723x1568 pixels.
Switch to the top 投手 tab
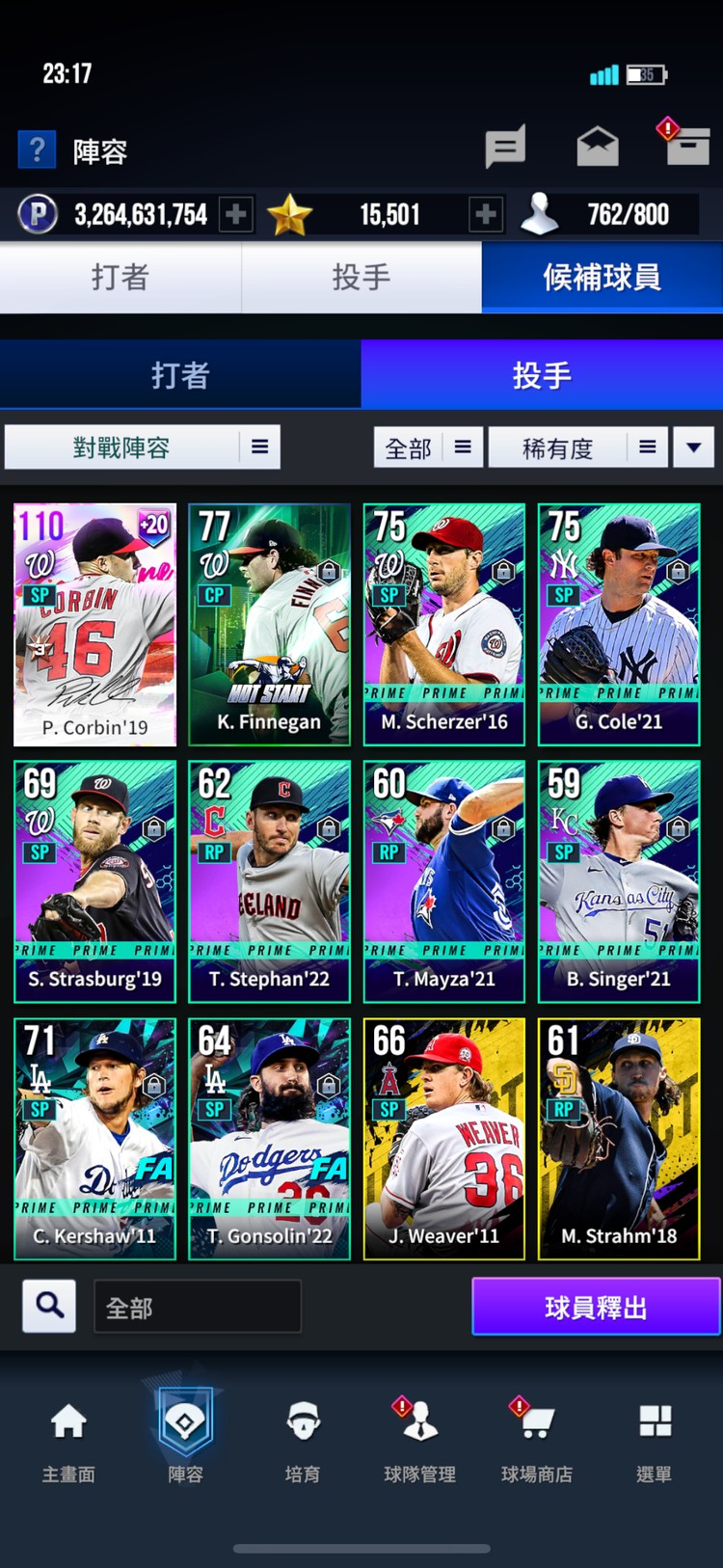point(361,278)
